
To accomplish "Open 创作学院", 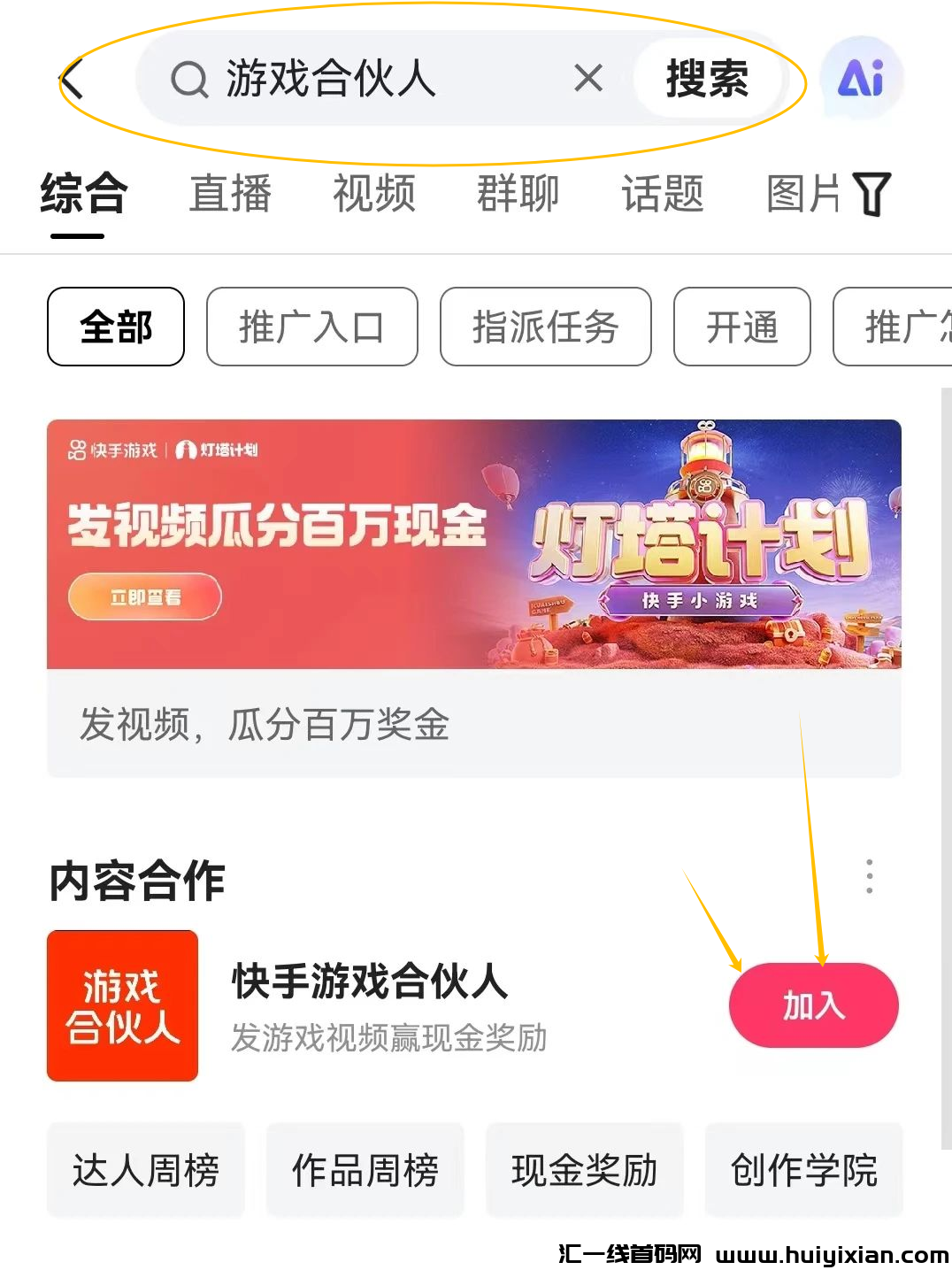I will [x=803, y=1170].
